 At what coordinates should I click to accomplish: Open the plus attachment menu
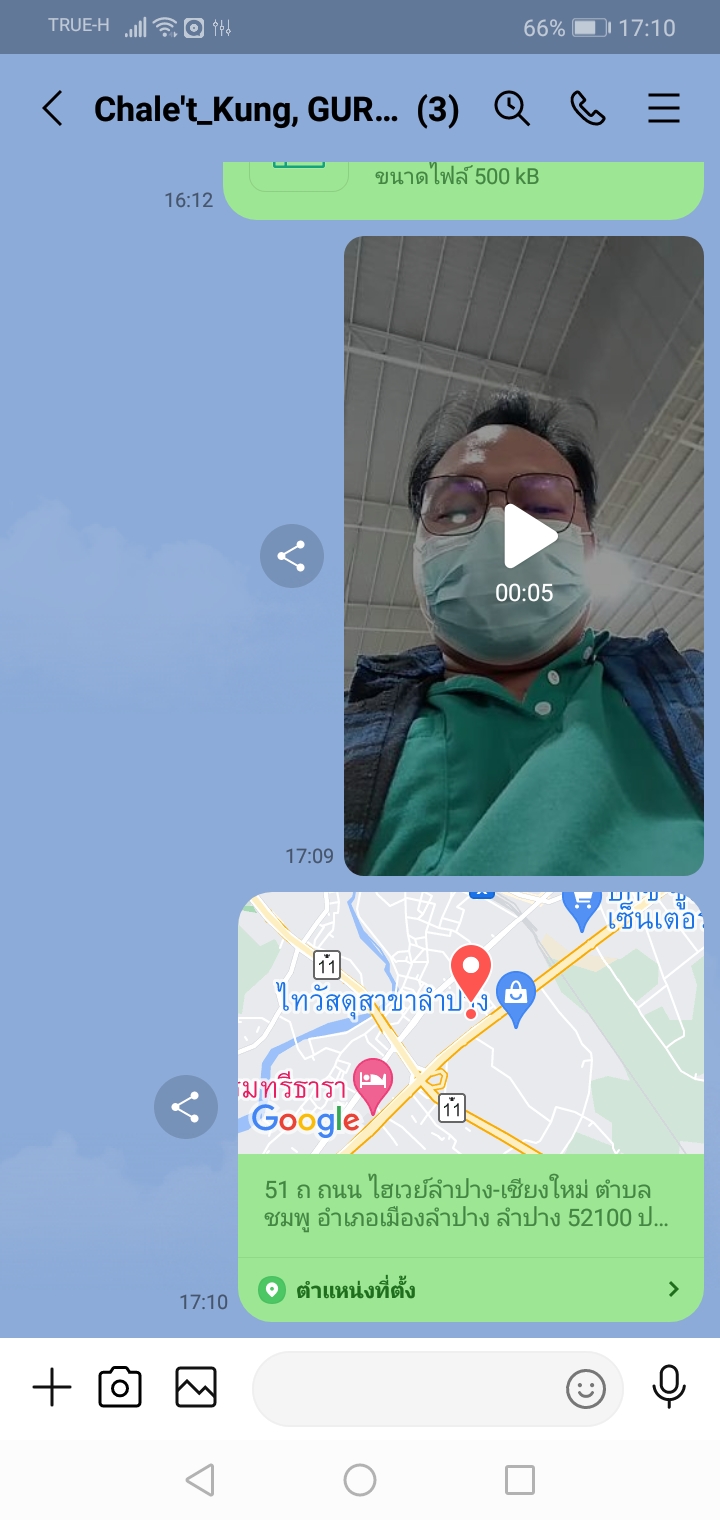tap(52, 1388)
